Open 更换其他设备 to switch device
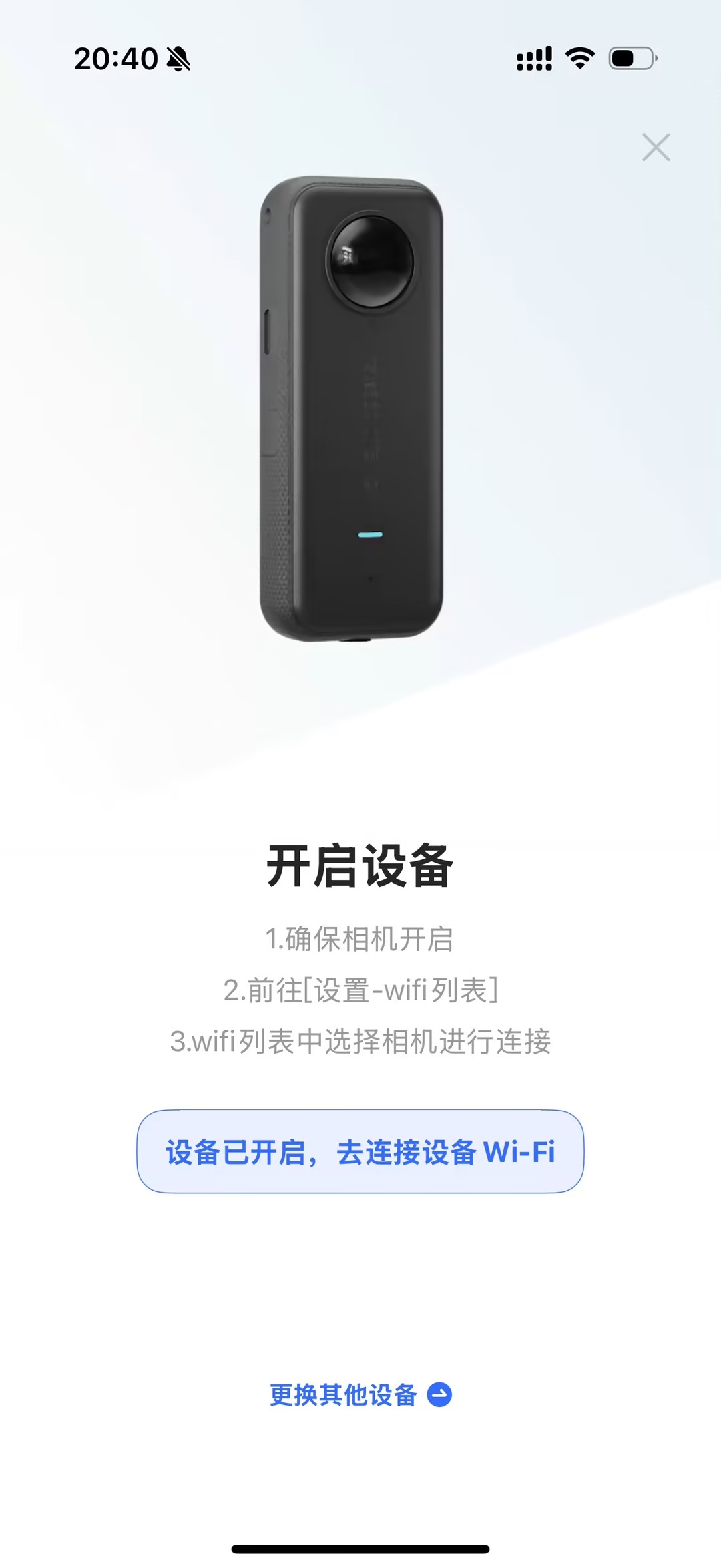The image size is (721, 1568). click(x=360, y=1394)
